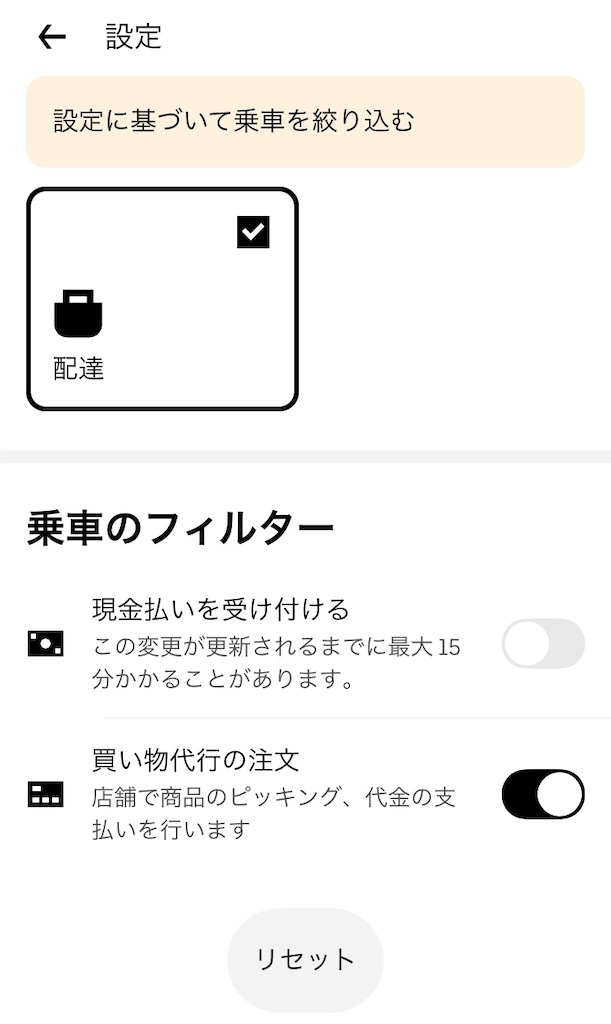611x1024 pixels.
Task: Enable 現金払いを受け付ける toggle
Action: point(543,643)
